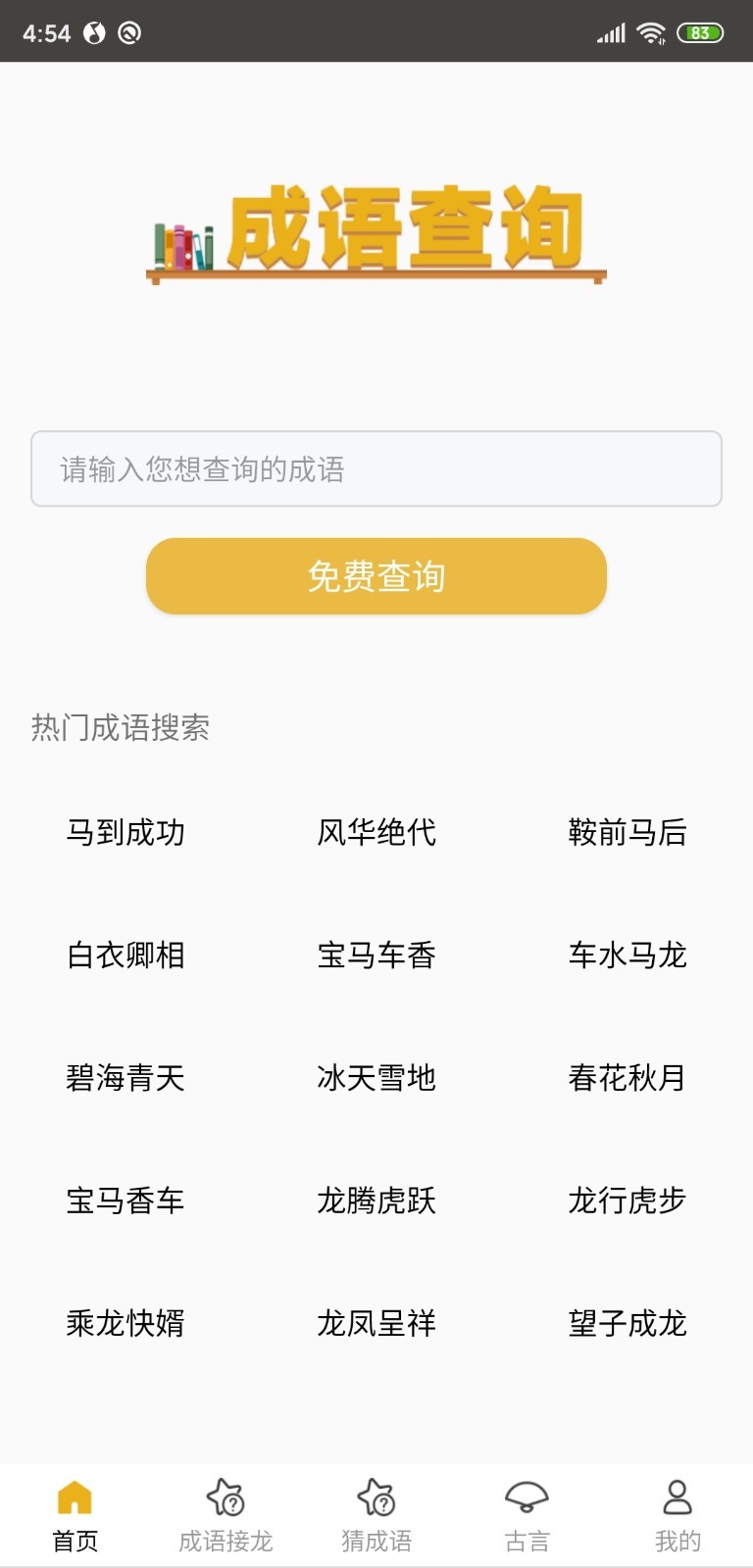
Task: Open the idiom 龙凤呈祥
Action: (376, 1323)
